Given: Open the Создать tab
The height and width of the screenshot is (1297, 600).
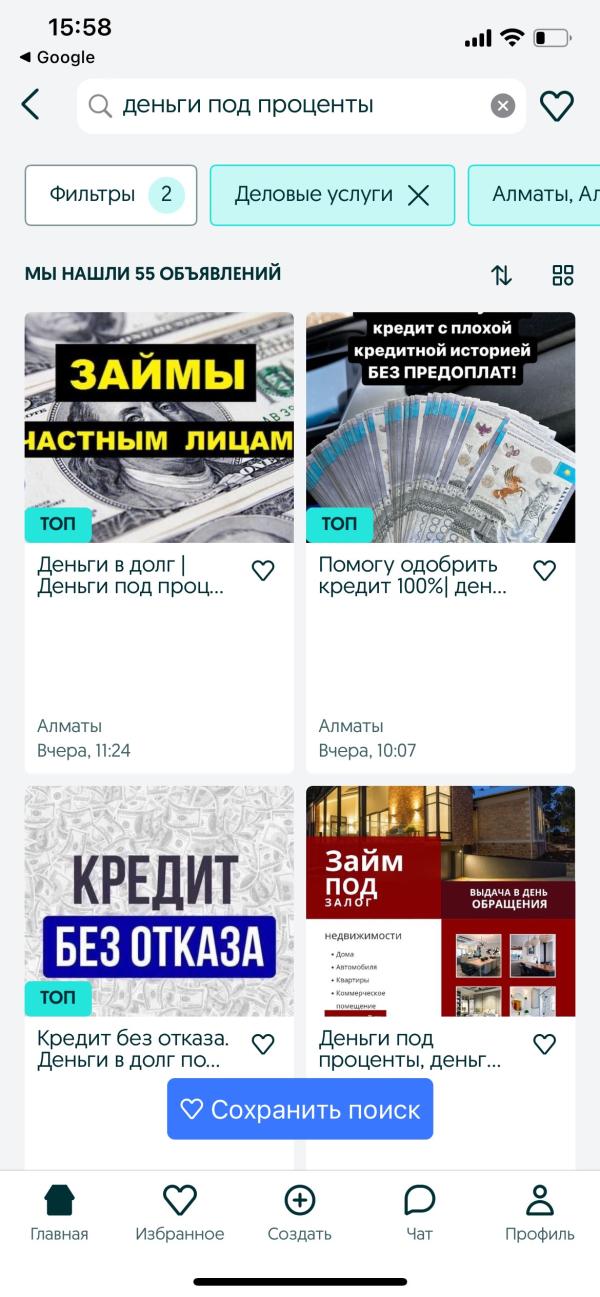Looking at the screenshot, I should (300, 1212).
